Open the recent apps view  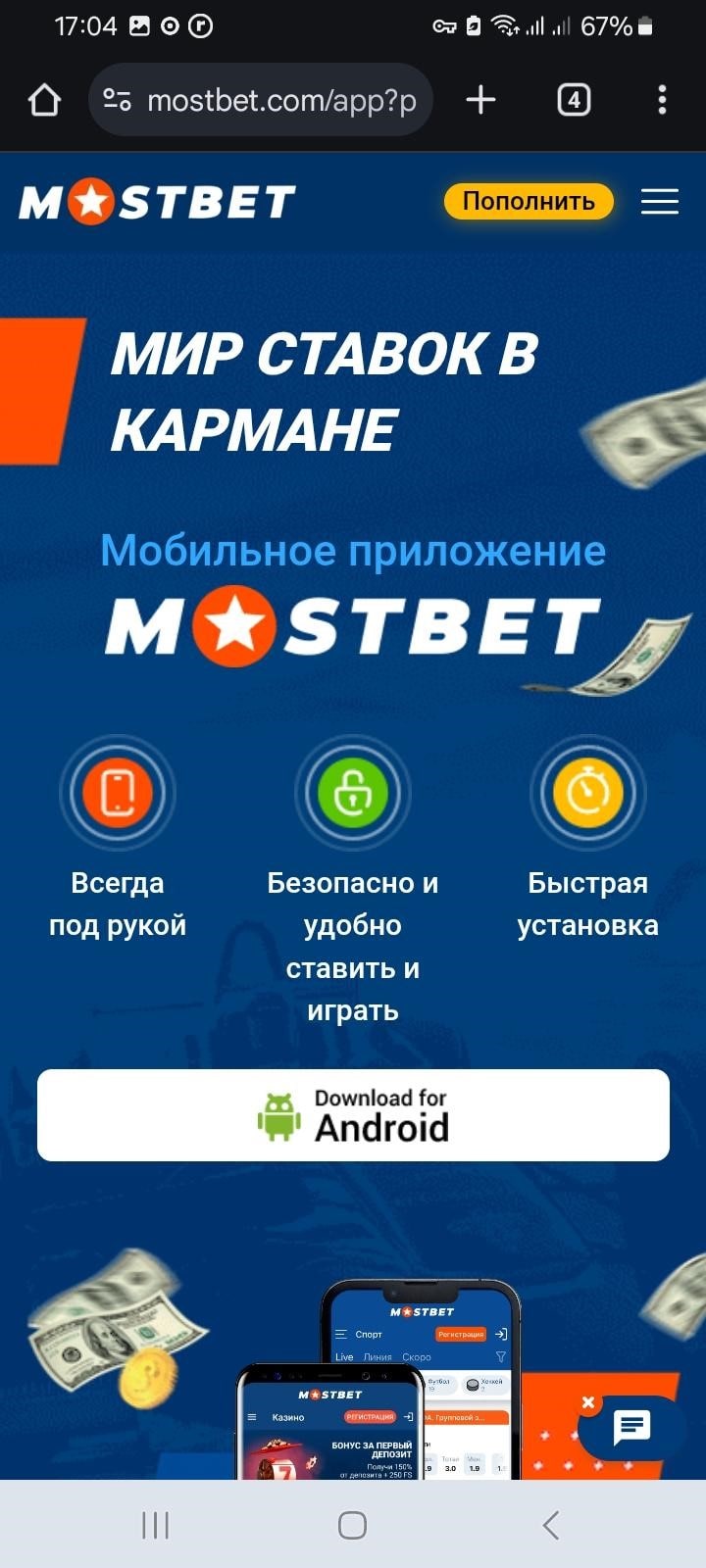155,1525
